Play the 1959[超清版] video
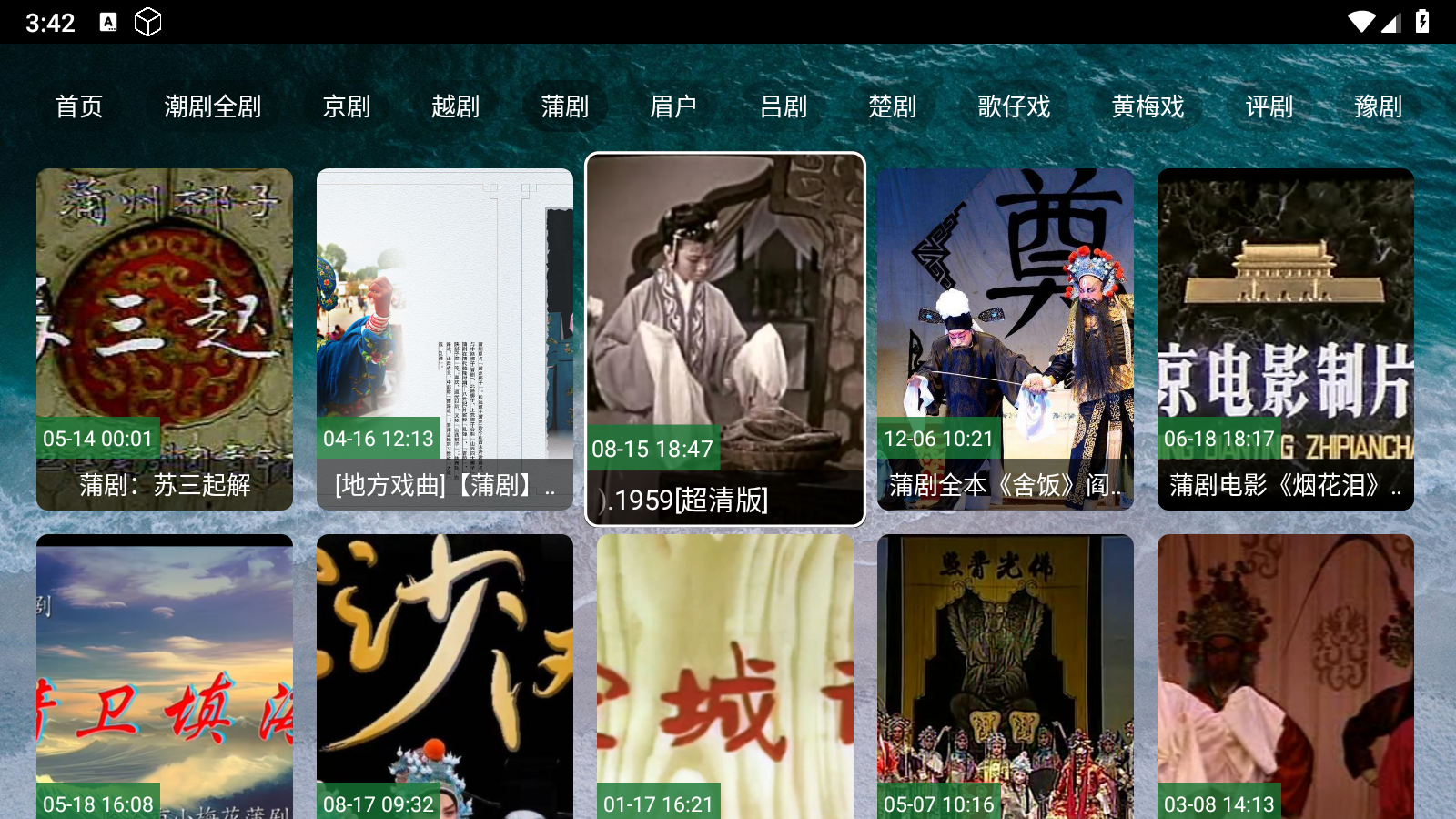 (725, 339)
